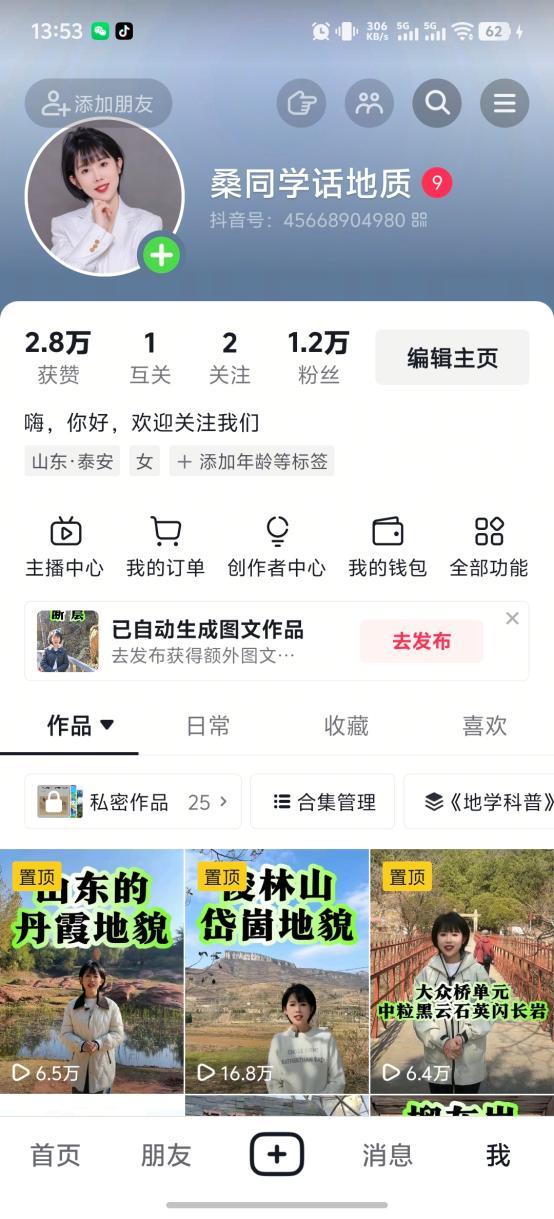The image size is (554, 1219).
Task: Tap the 去发布 button
Action: pyautogui.click(x=421, y=641)
